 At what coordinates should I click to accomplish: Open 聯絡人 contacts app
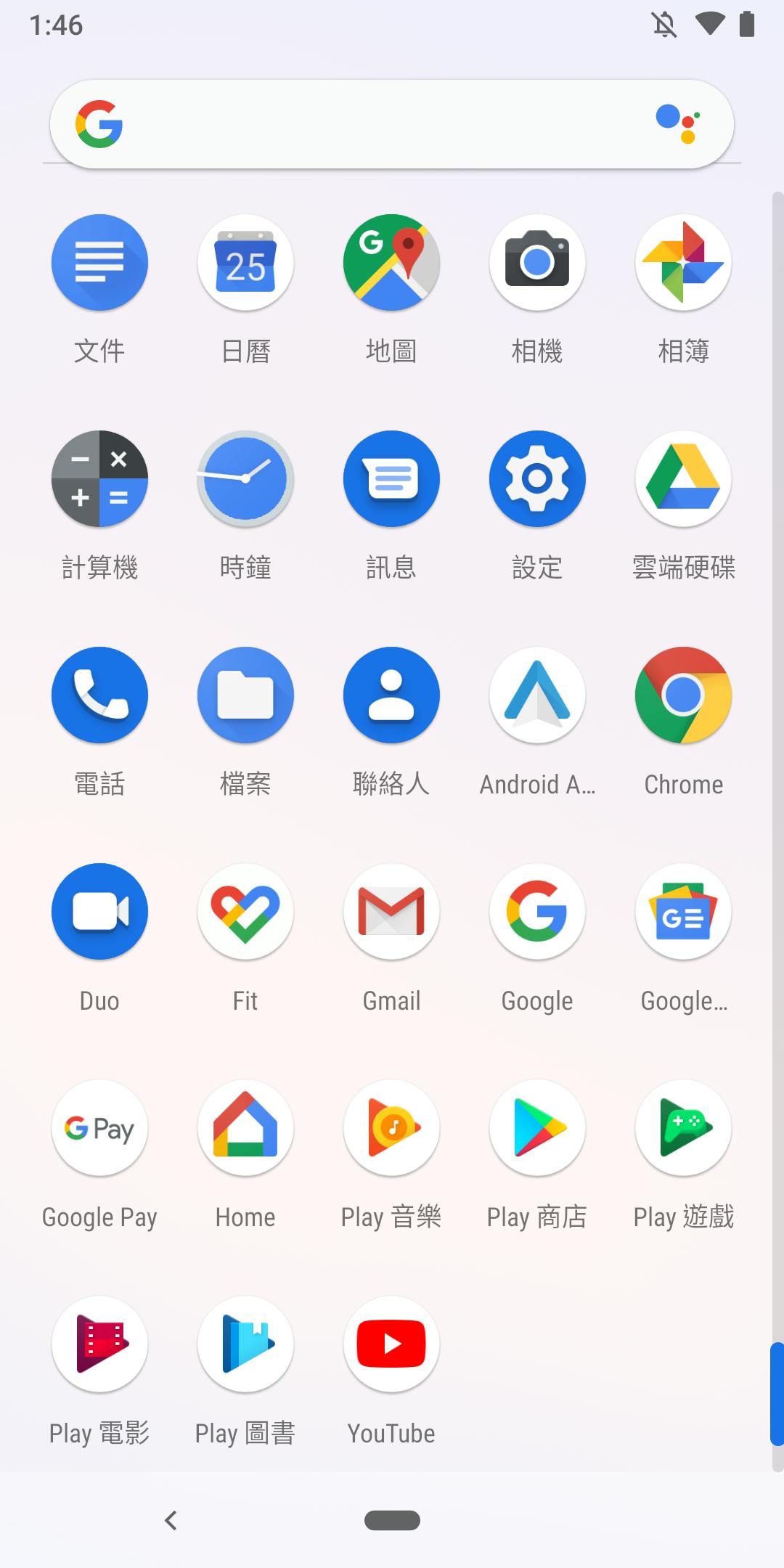pos(391,695)
